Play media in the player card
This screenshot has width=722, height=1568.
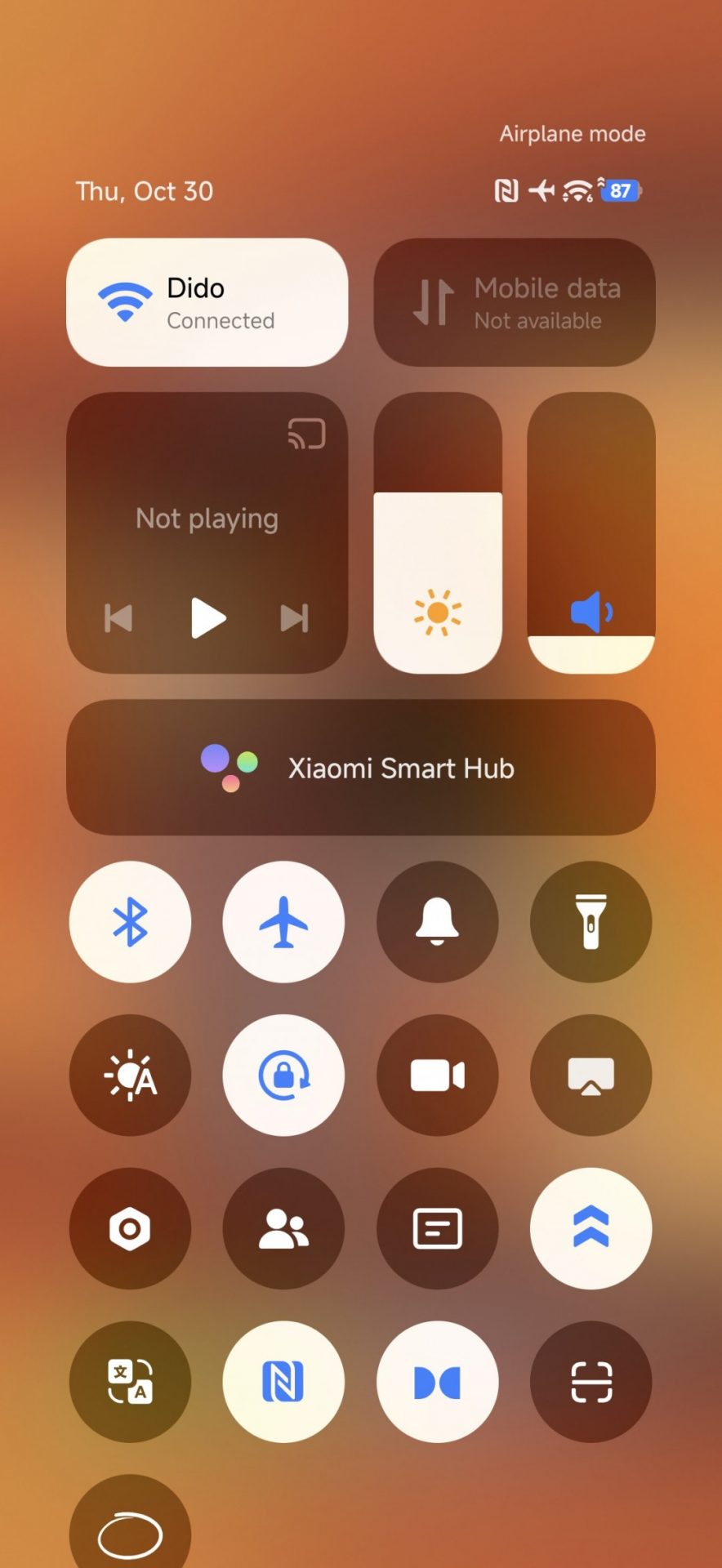207,618
